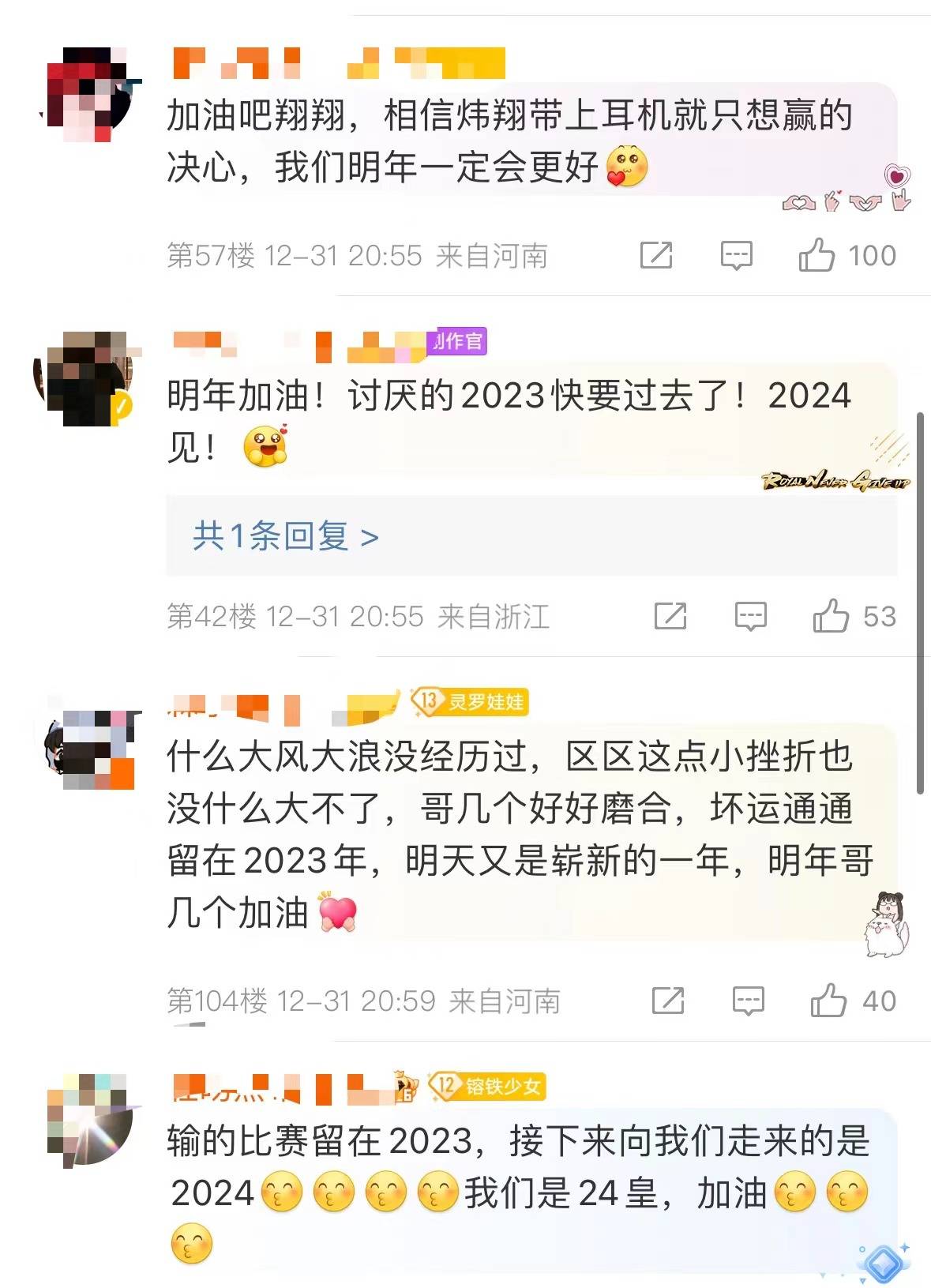The height and width of the screenshot is (1288, 931).
Task: Open the 24皇 commenter's avatar
Action: [x=88, y=1120]
